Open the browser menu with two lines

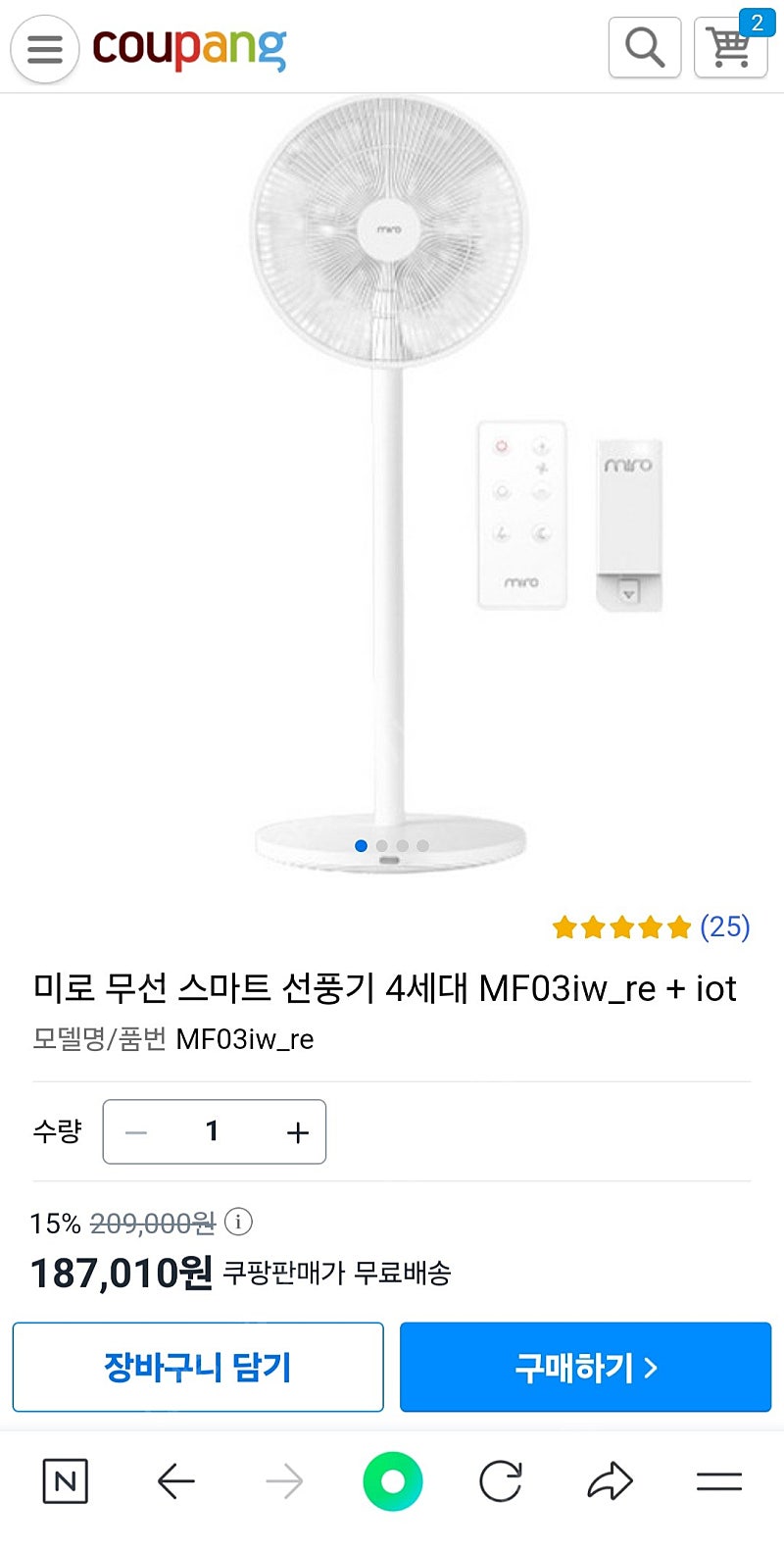pyautogui.click(x=719, y=1480)
